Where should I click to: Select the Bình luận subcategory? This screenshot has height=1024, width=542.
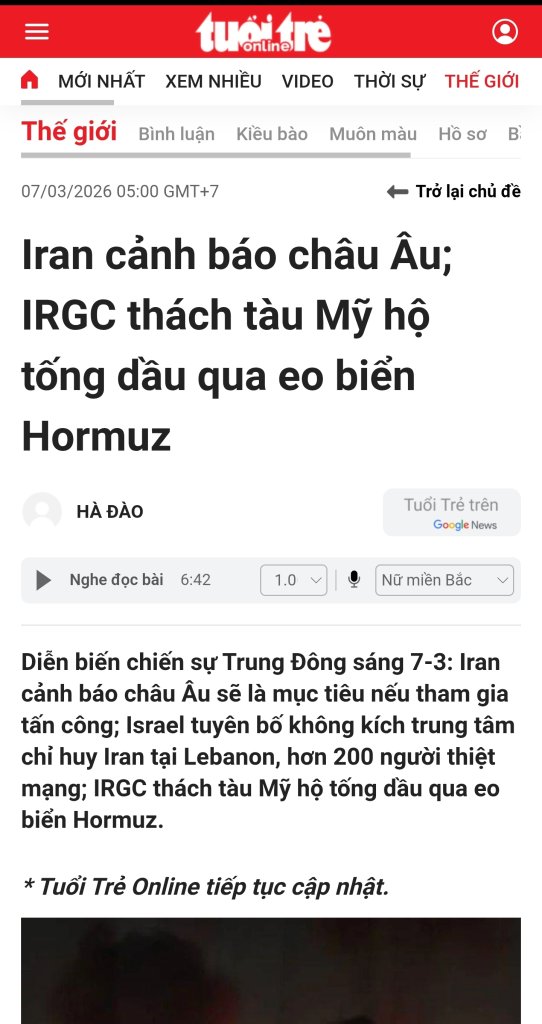[x=176, y=134]
